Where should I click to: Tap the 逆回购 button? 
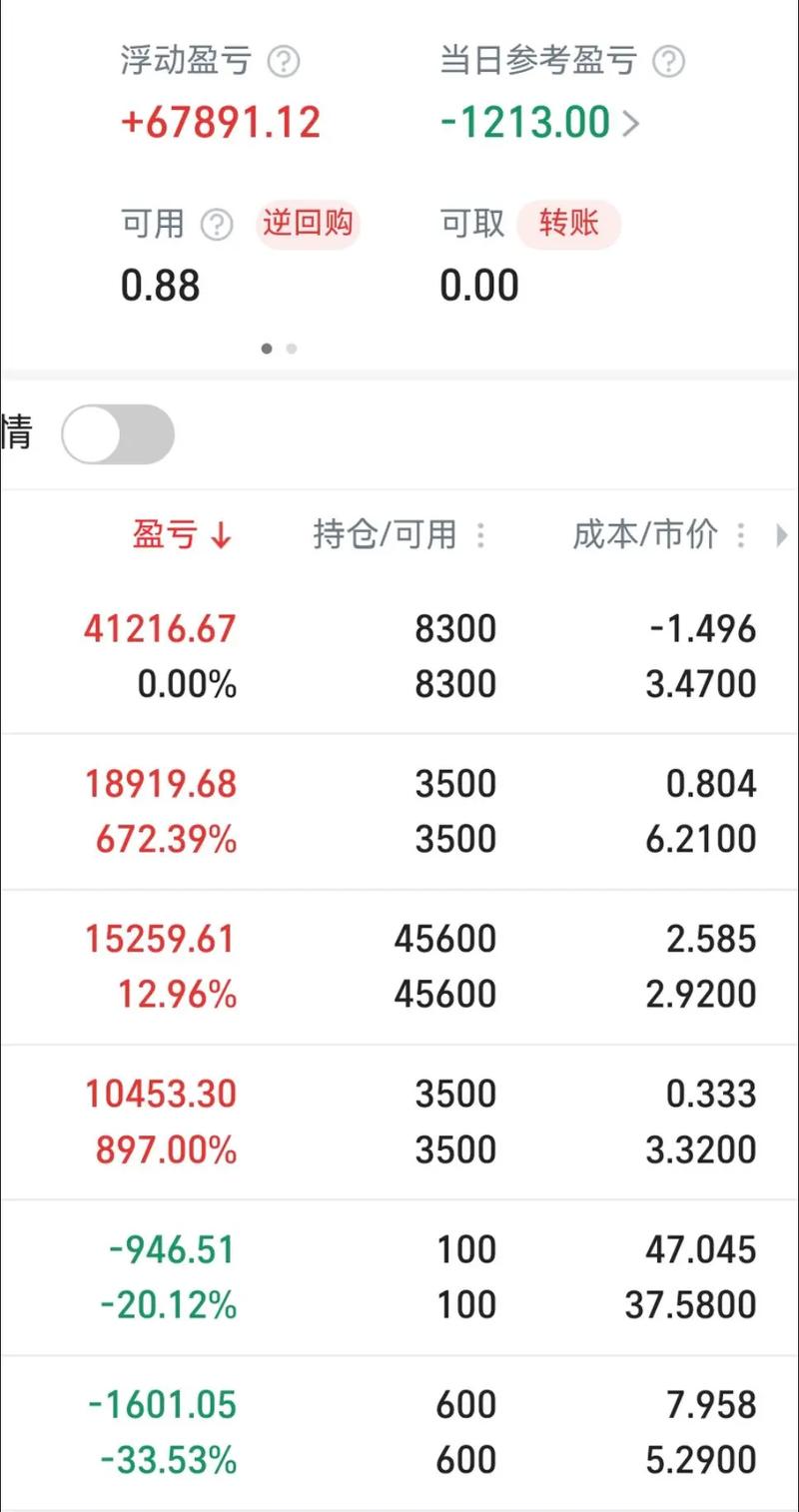[x=309, y=224]
